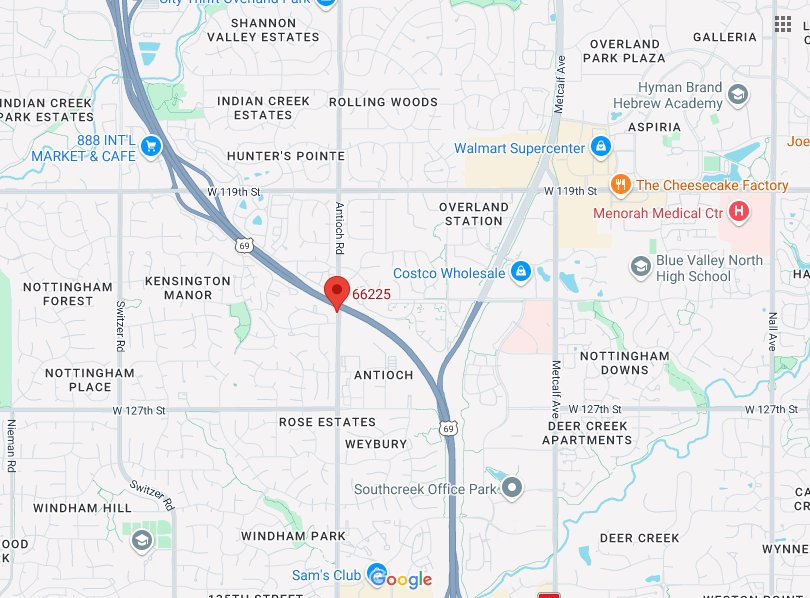Select the red 66225 location pin
The width and height of the screenshot is (810, 598).
pos(337,291)
